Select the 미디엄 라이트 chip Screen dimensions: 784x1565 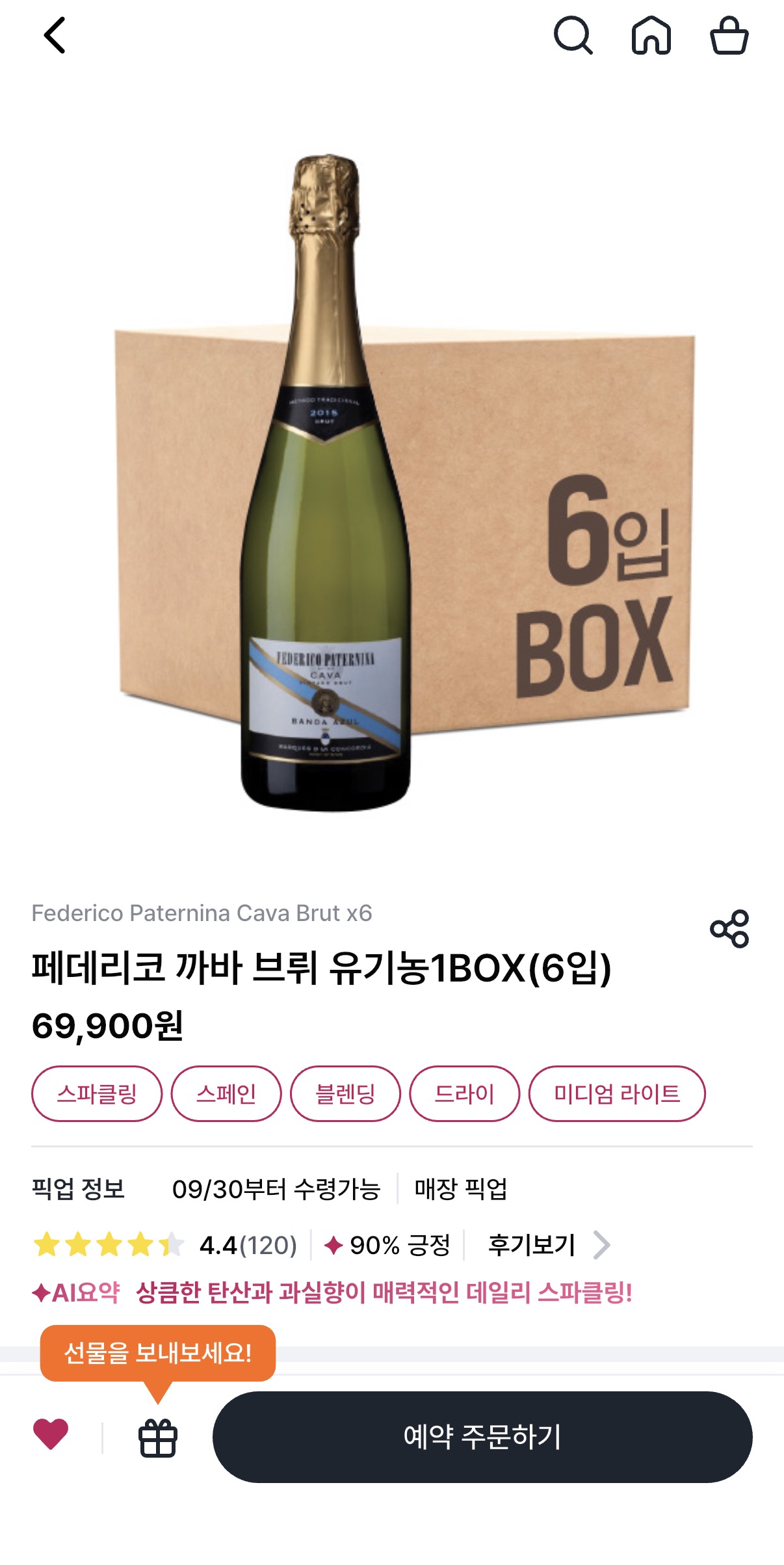coord(617,1093)
